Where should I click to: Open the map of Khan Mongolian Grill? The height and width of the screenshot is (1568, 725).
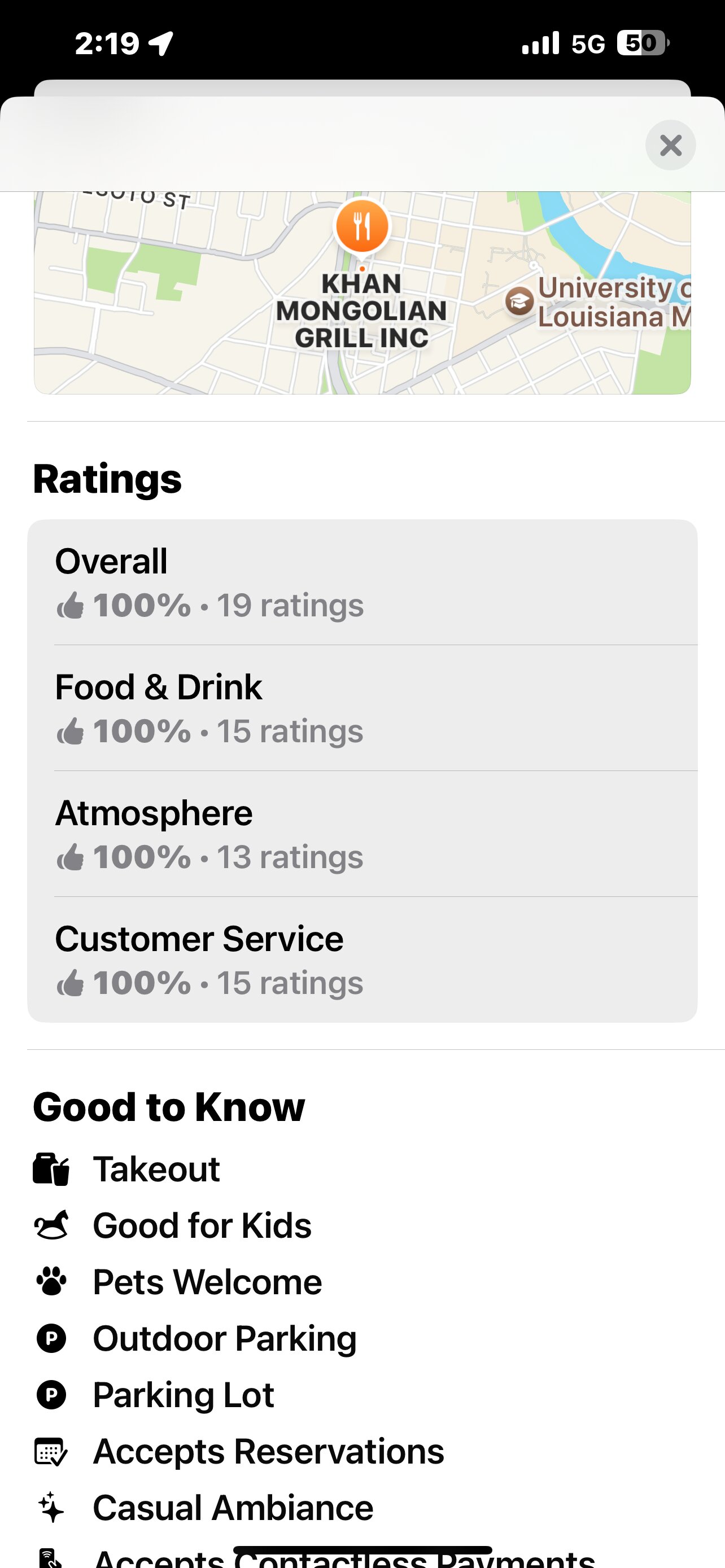coord(362,292)
